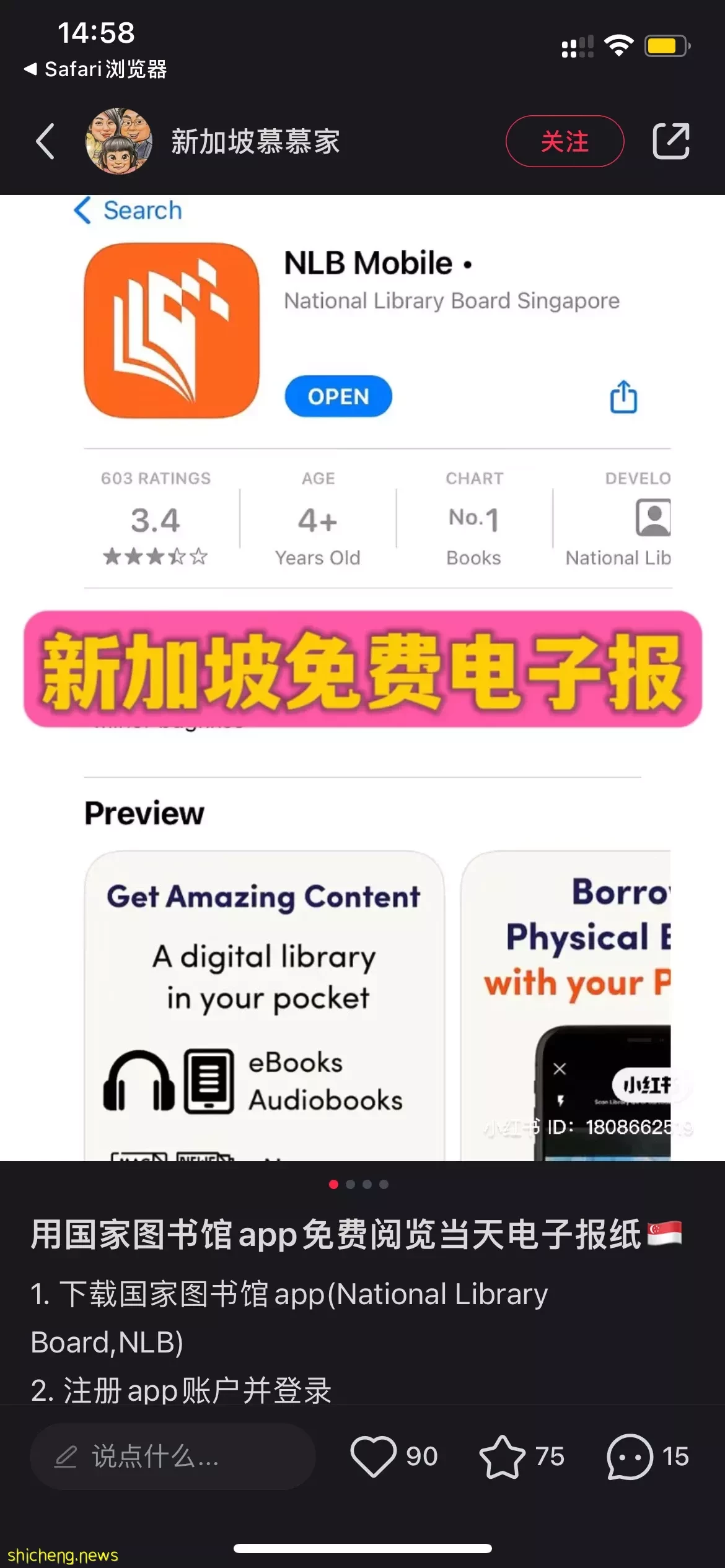Share this post via top-right icon

pos(671,141)
